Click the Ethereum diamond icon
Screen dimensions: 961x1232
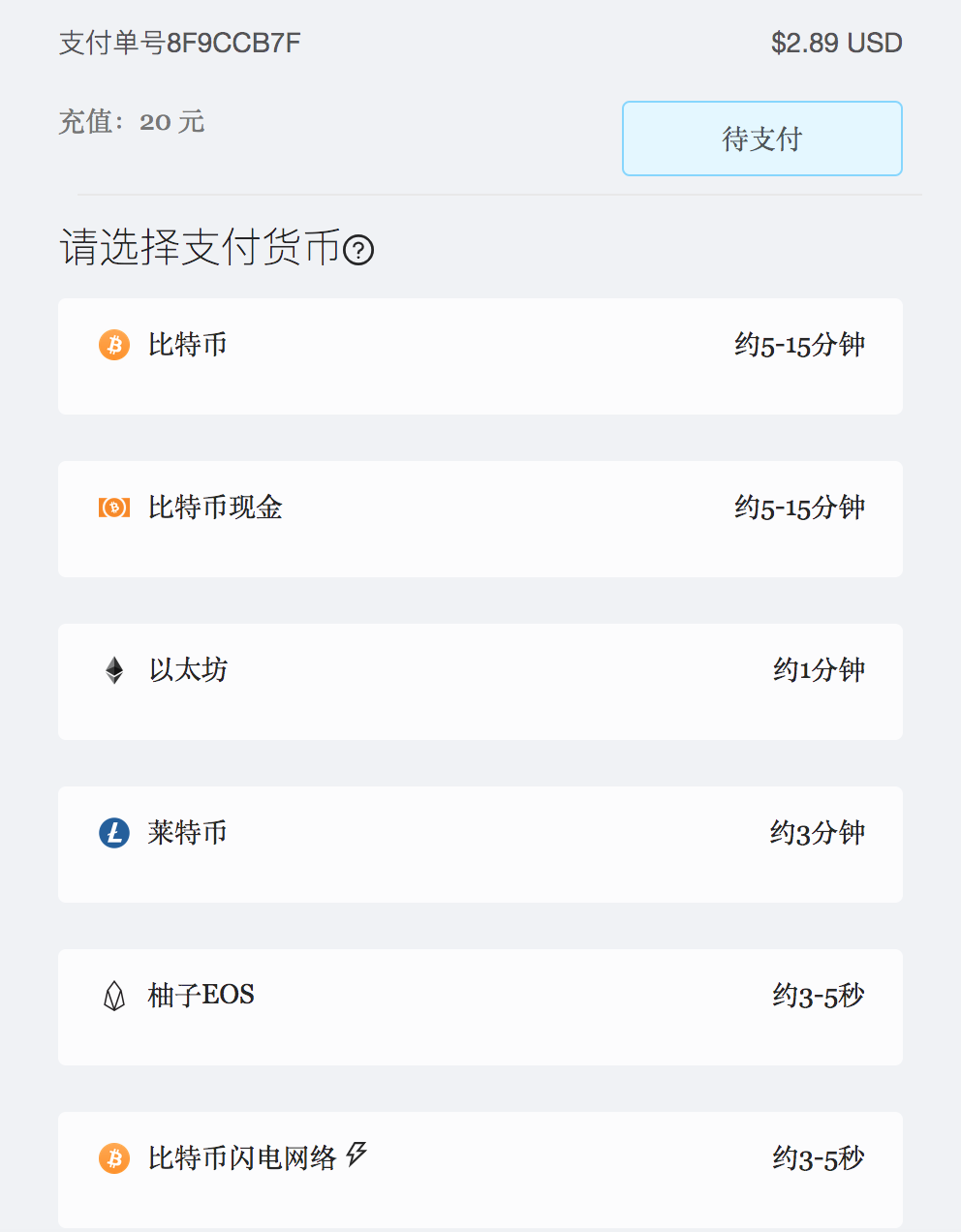[x=113, y=669]
